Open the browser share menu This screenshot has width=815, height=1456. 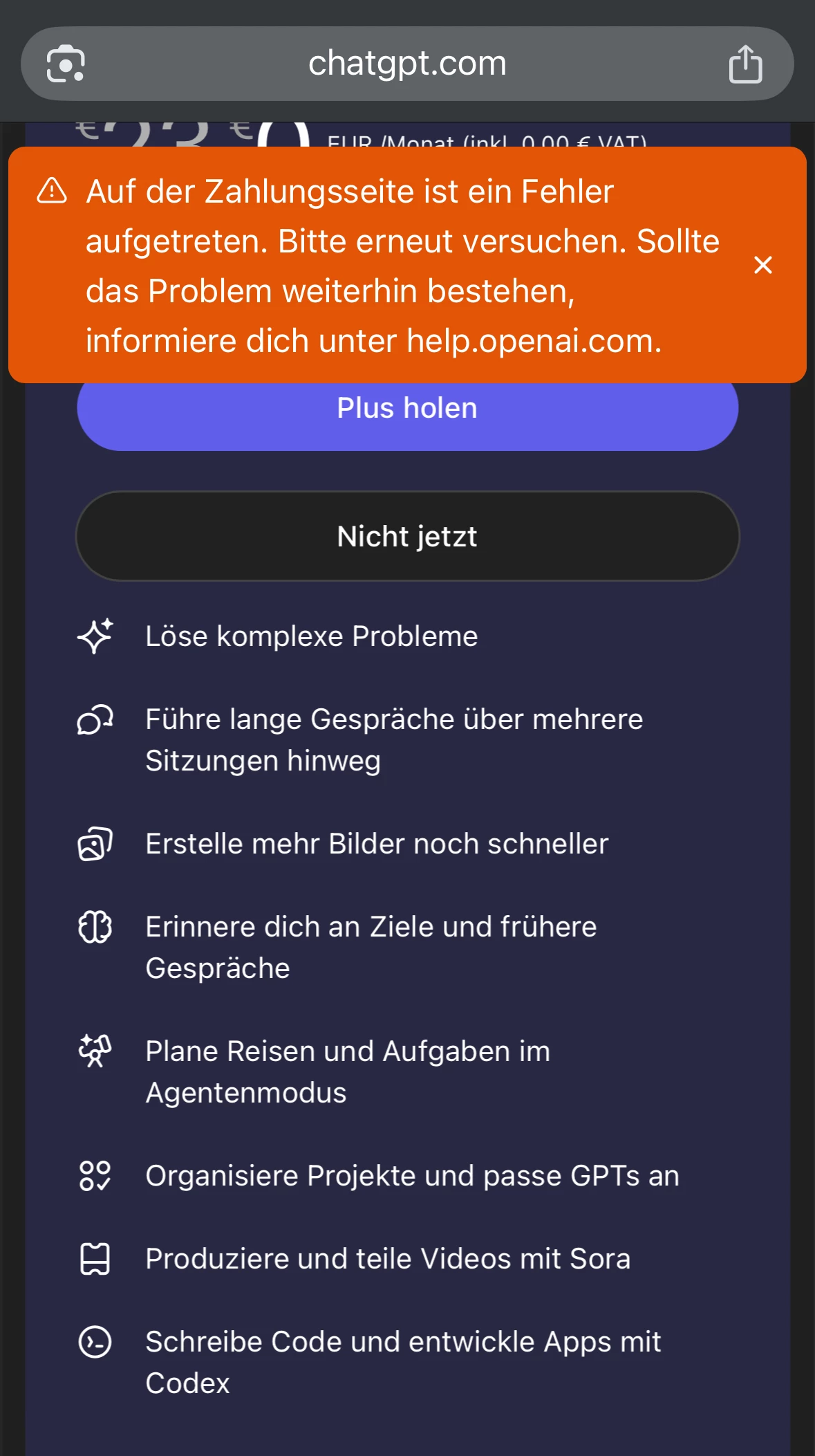tap(745, 64)
